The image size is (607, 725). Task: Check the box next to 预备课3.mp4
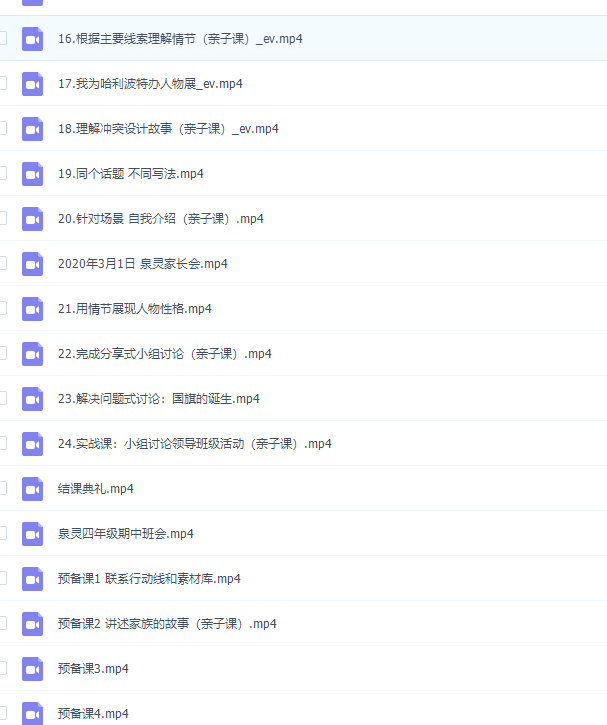pos(2,669)
